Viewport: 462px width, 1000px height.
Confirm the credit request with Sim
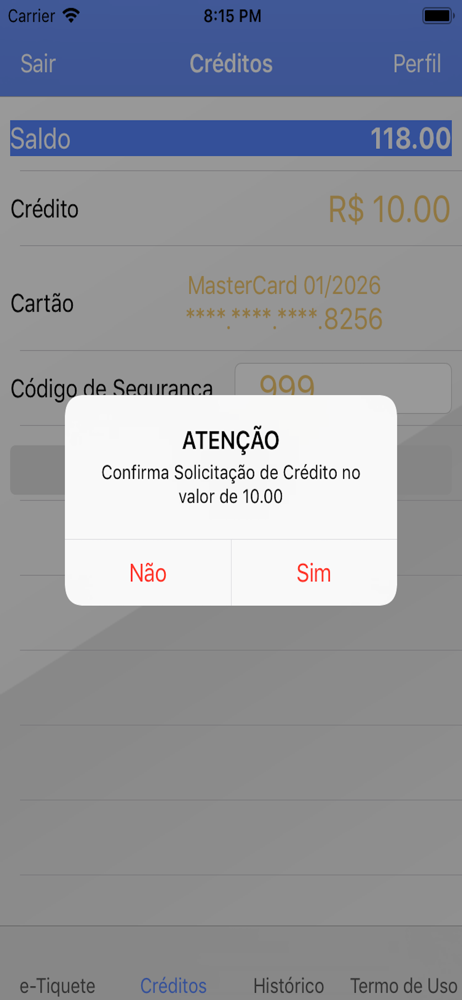coord(314,573)
